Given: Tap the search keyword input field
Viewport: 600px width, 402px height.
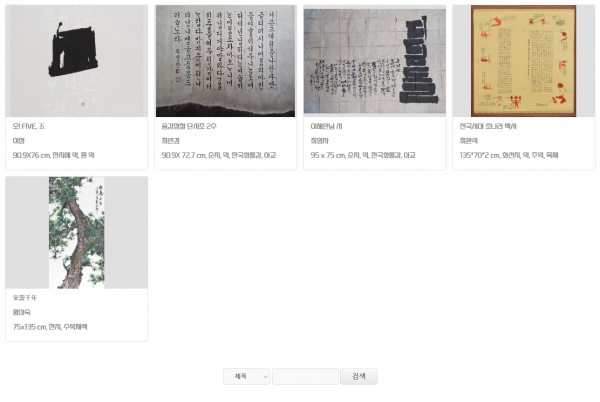Looking at the screenshot, I should (305, 377).
